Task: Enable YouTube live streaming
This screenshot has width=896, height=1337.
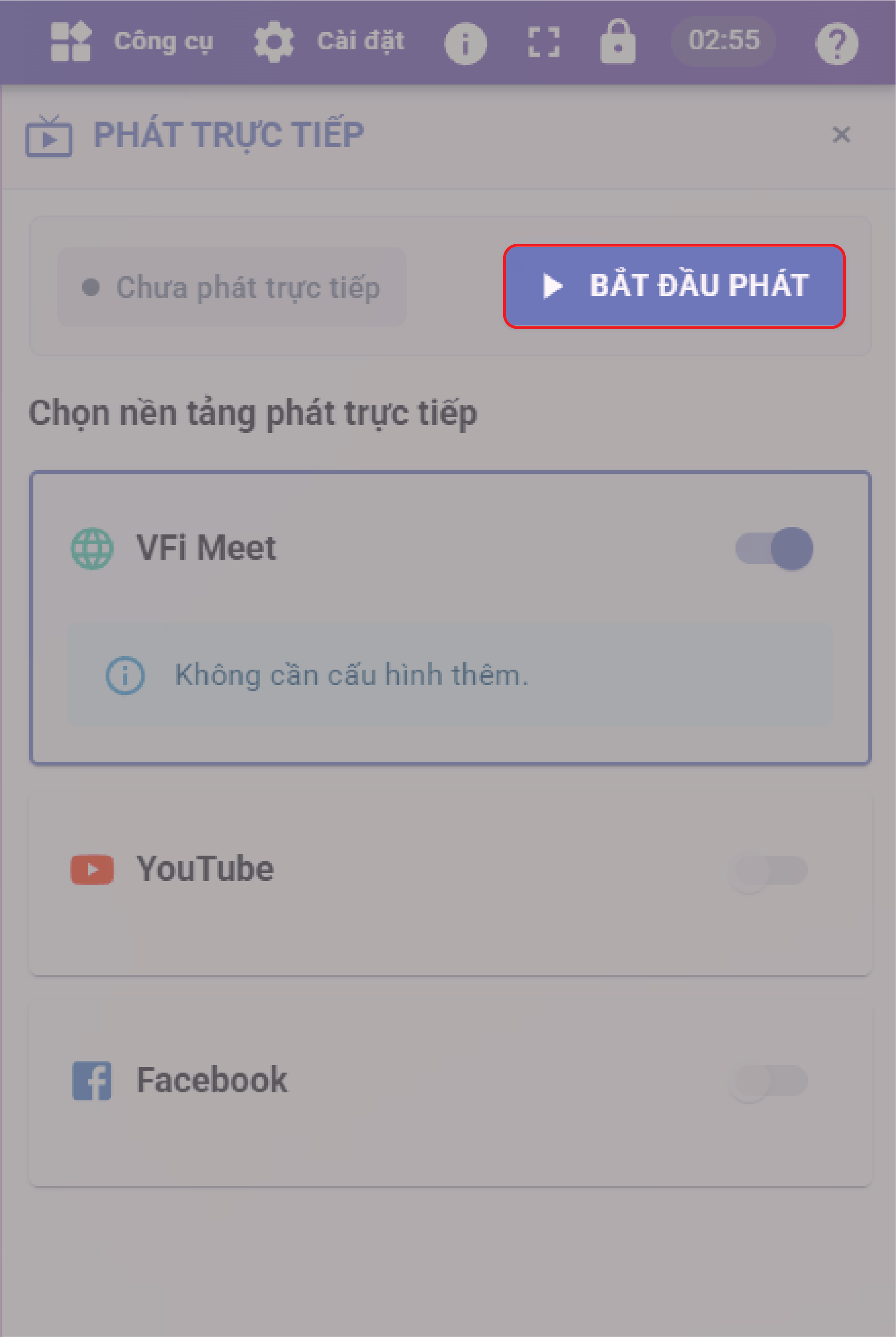Action: (x=768, y=870)
